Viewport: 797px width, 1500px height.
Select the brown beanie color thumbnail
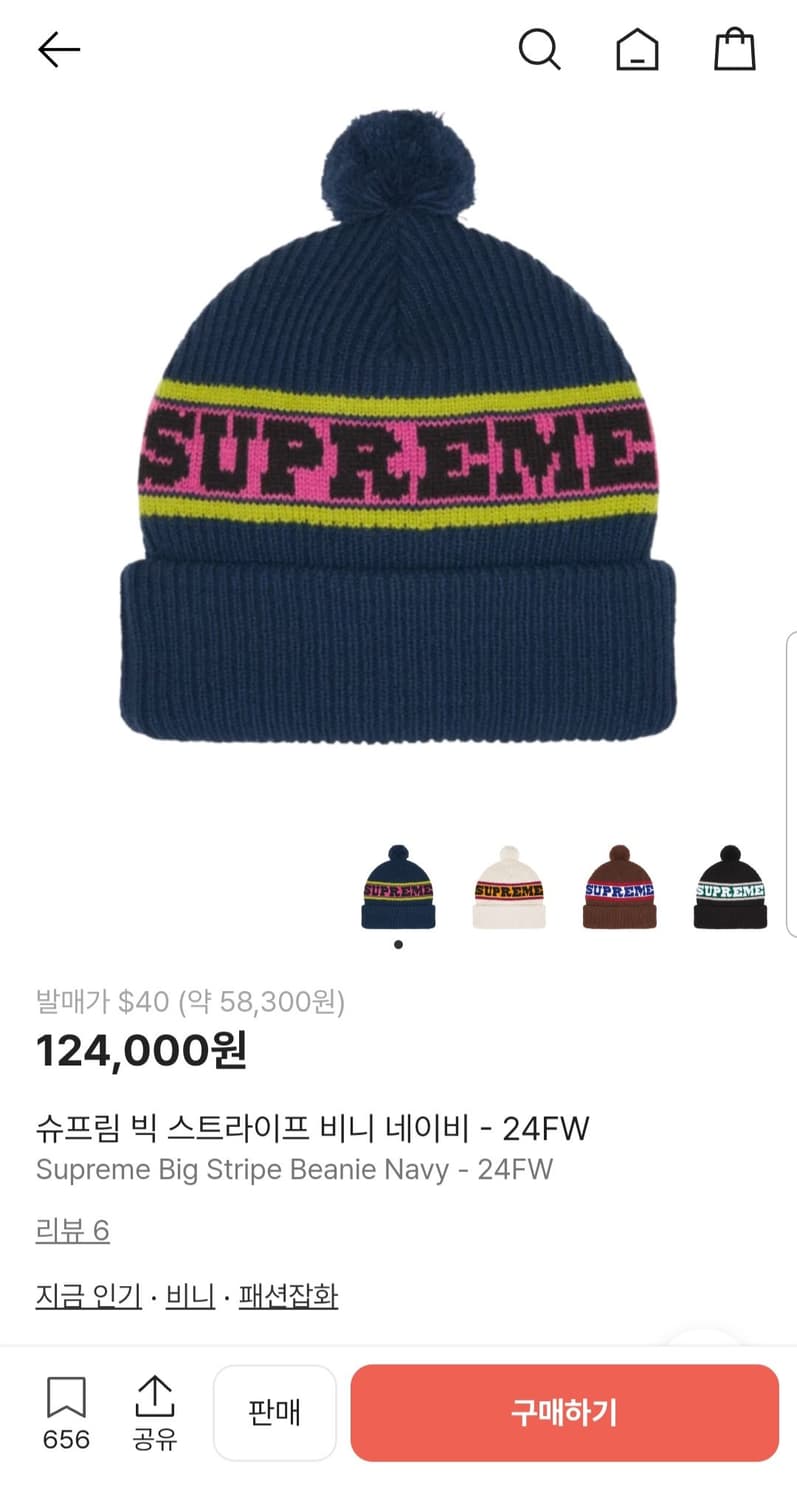pos(619,886)
